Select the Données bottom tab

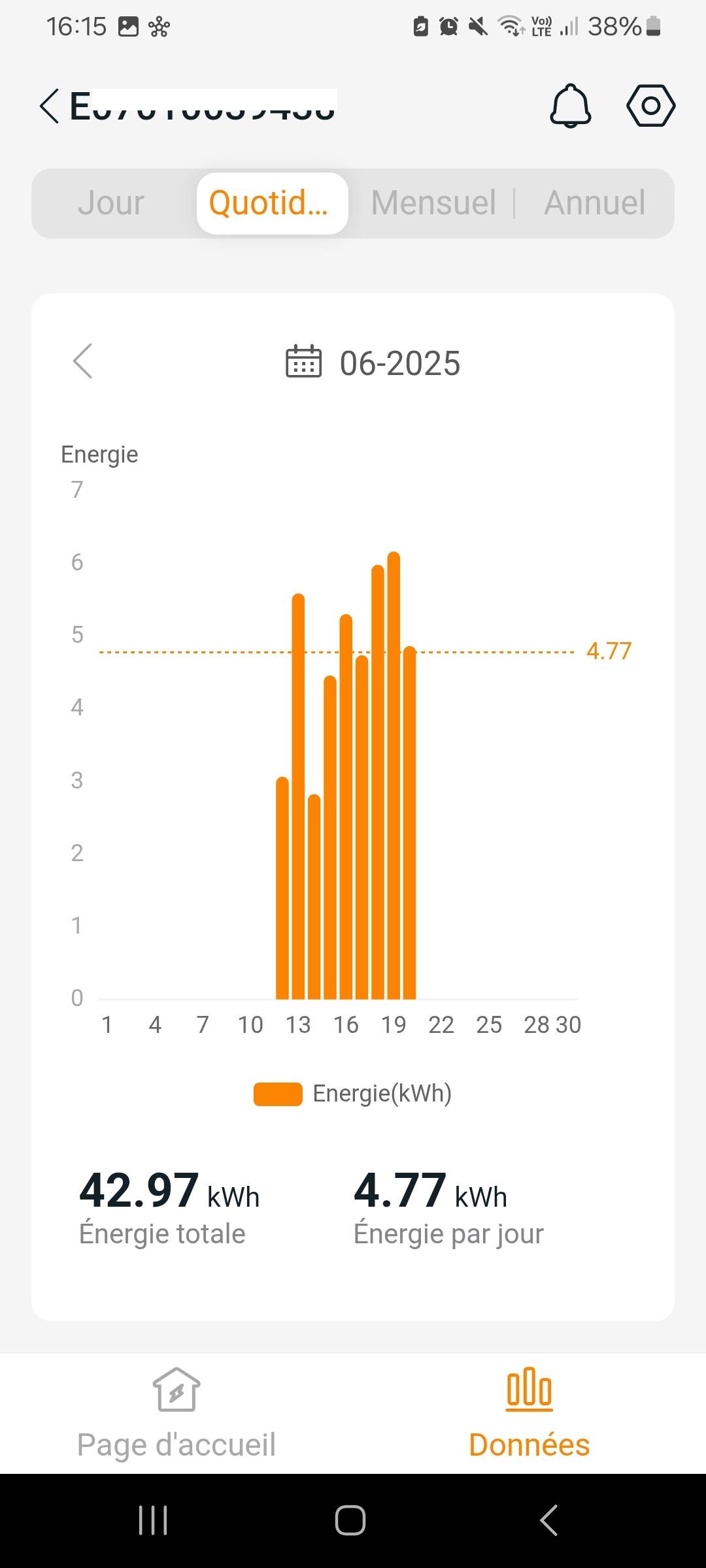click(529, 1413)
